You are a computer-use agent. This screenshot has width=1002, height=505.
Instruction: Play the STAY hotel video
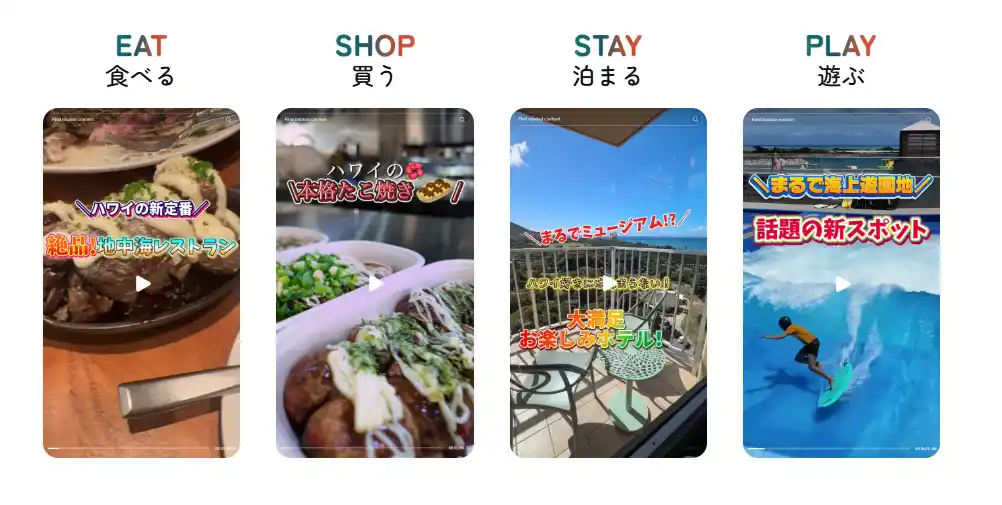pos(609,284)
